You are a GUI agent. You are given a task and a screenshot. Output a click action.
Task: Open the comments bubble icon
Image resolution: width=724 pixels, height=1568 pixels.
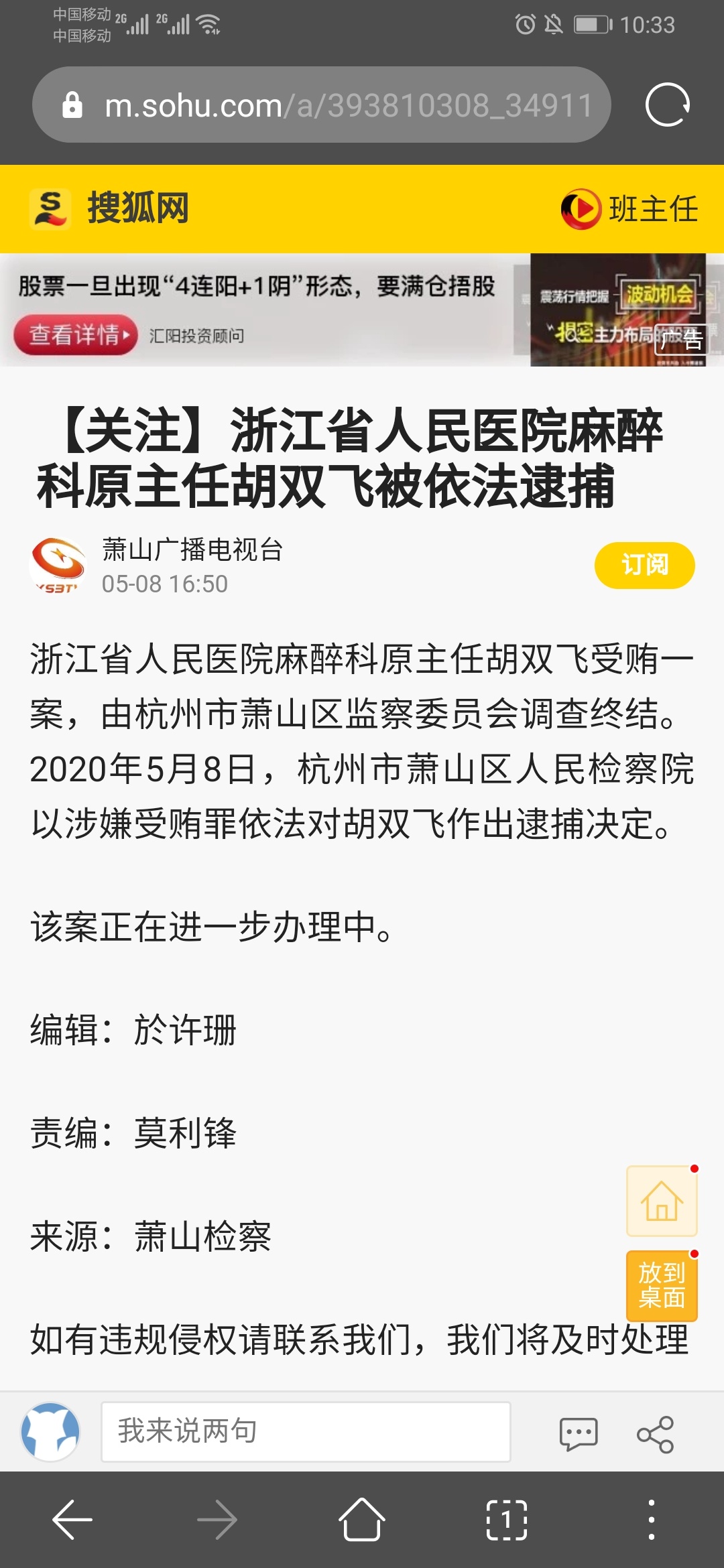click(579, 1434)
